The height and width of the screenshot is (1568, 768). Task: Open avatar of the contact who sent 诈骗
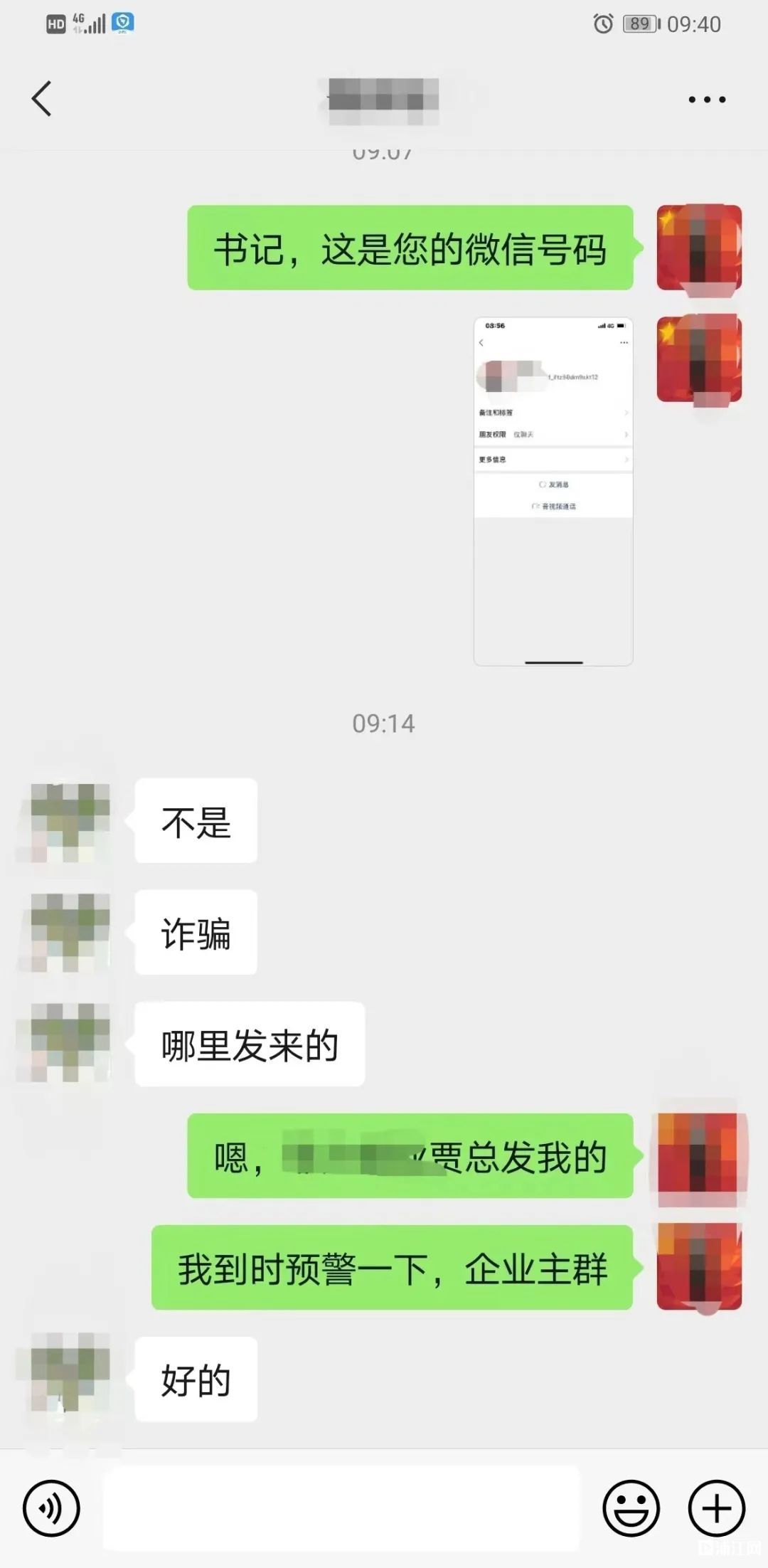pos(70,932)
